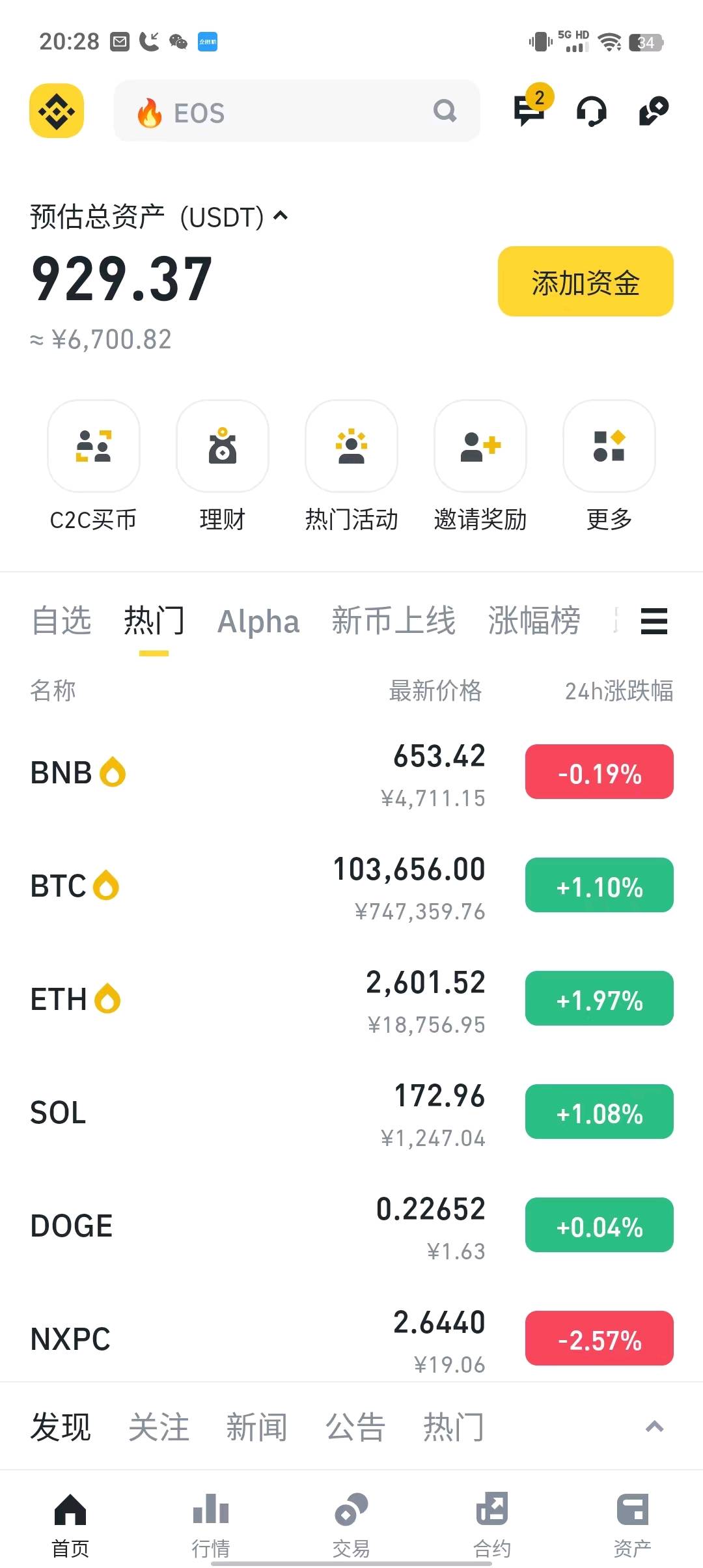The image size is (703, 1568).
Task: Collapse the 预估总资产 USDT arrow
Action: point(281,216)
